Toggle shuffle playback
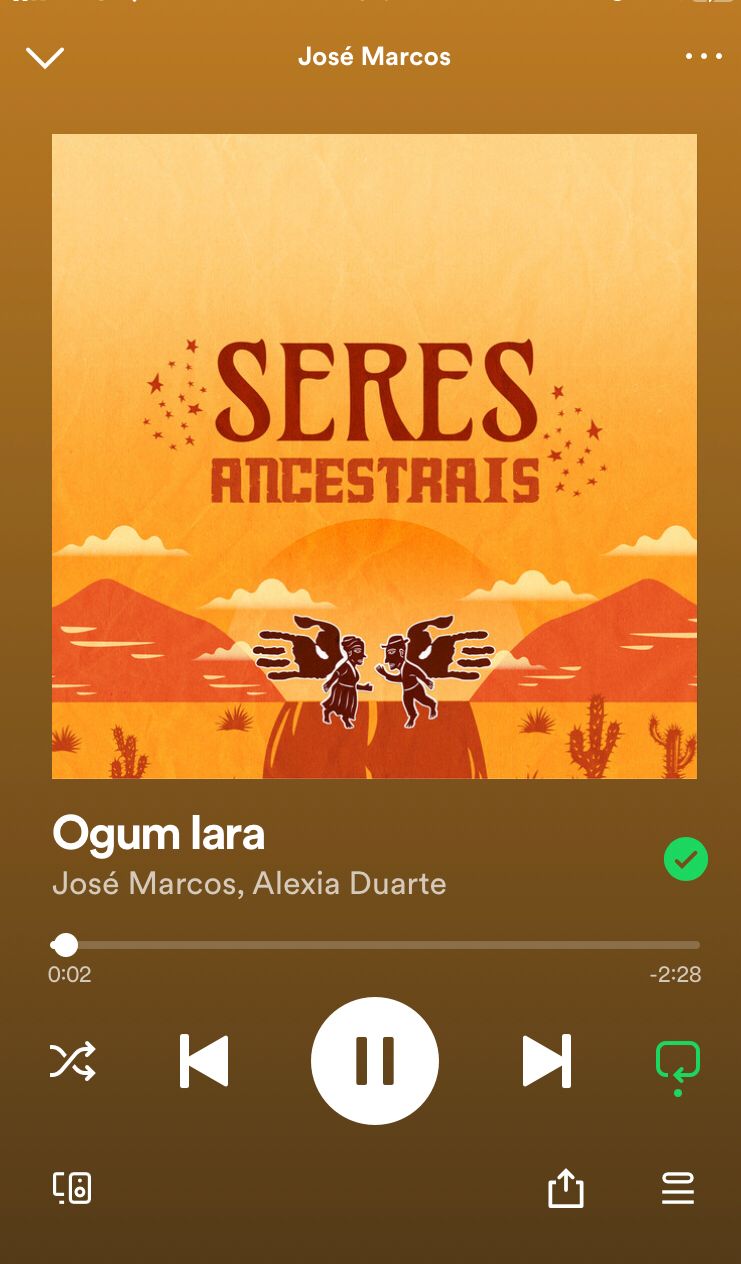Viewport: 741px width, 1264px height. [x=73, y=1061]
